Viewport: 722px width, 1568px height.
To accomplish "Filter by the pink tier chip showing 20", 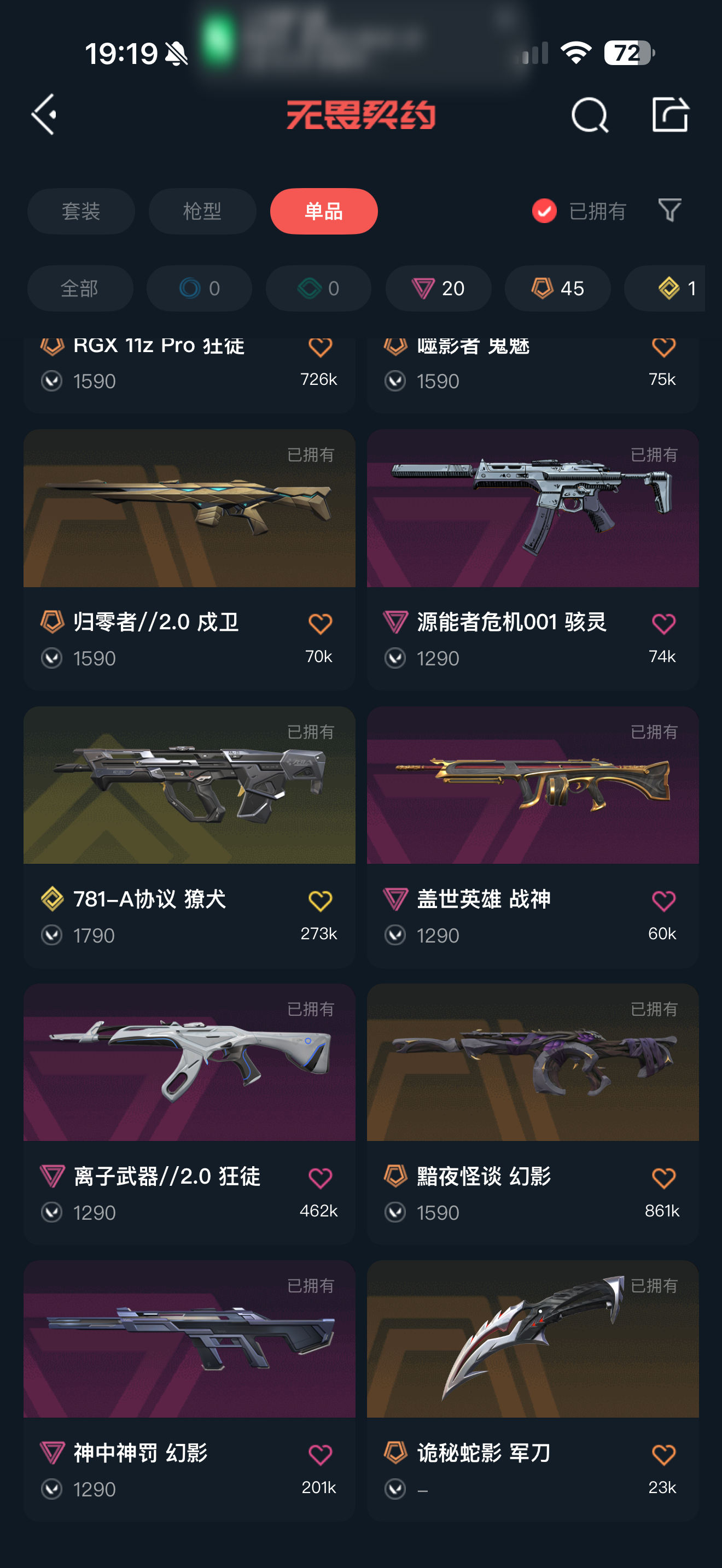I will [438, 288].
